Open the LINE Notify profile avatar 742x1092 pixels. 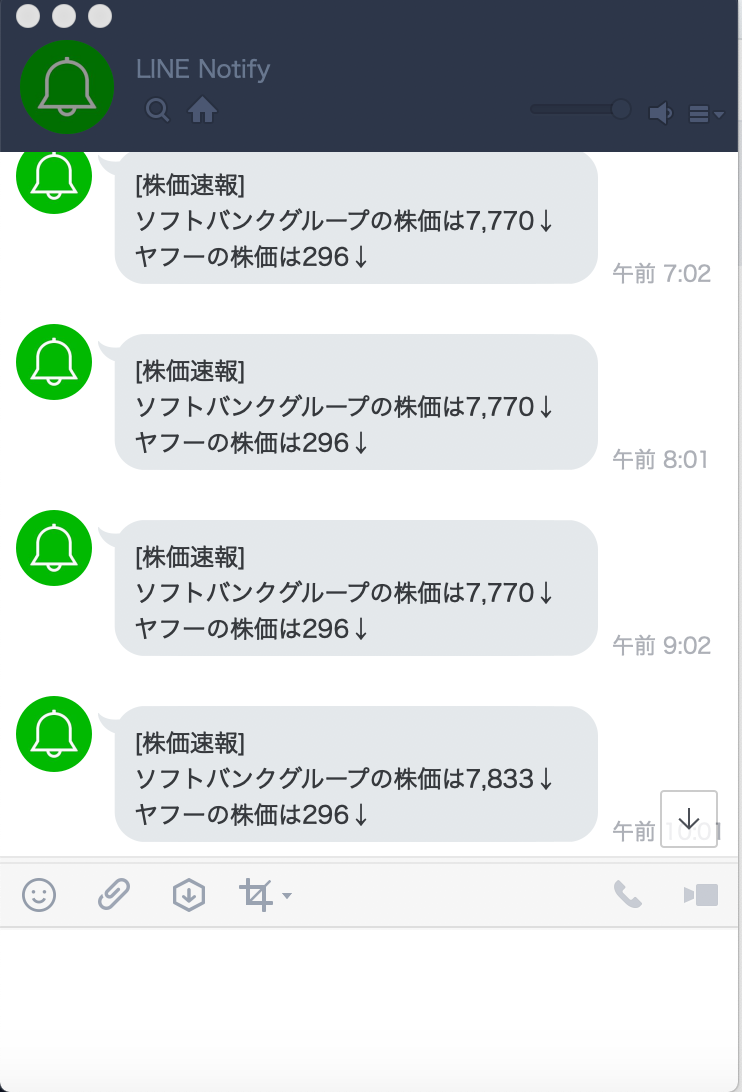point(67,87)
